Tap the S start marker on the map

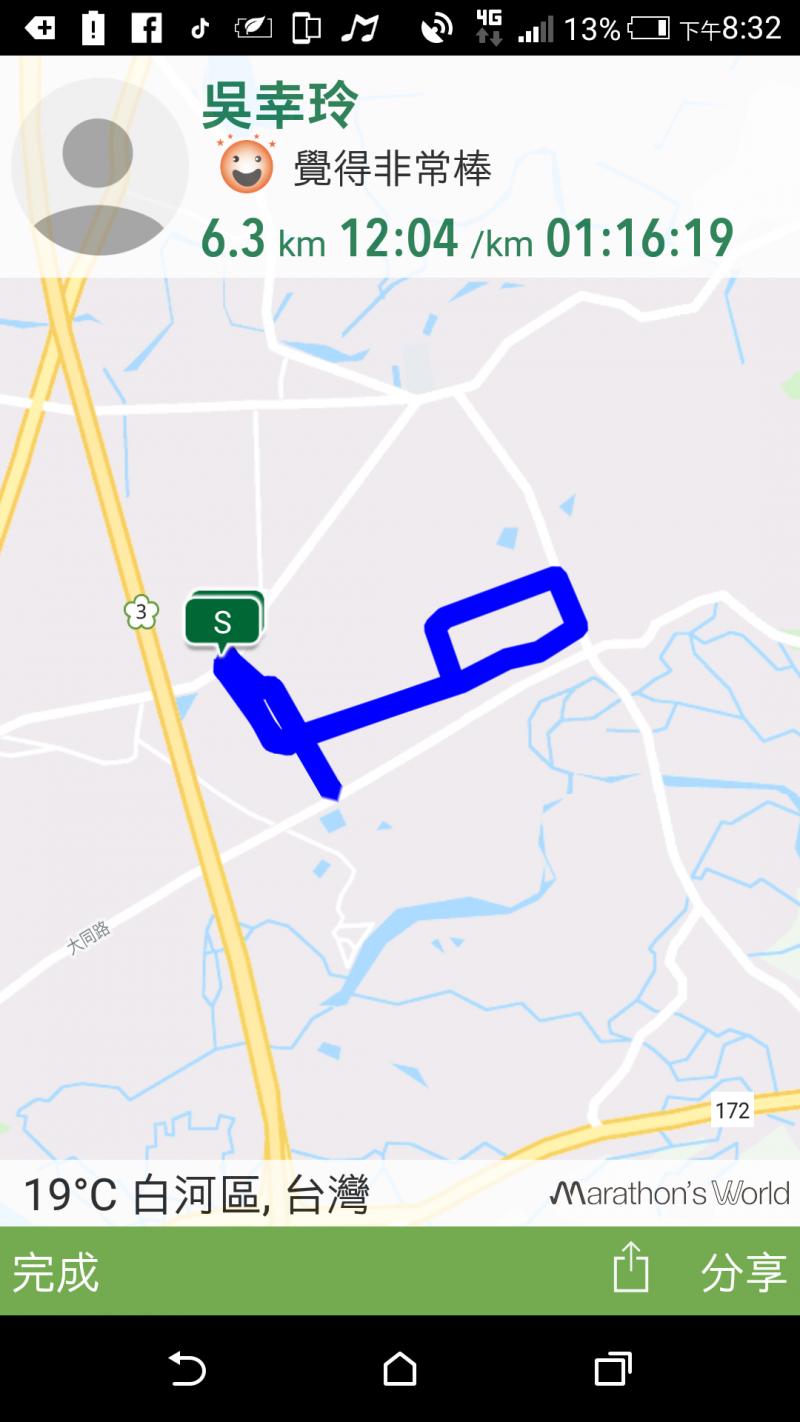223,623
